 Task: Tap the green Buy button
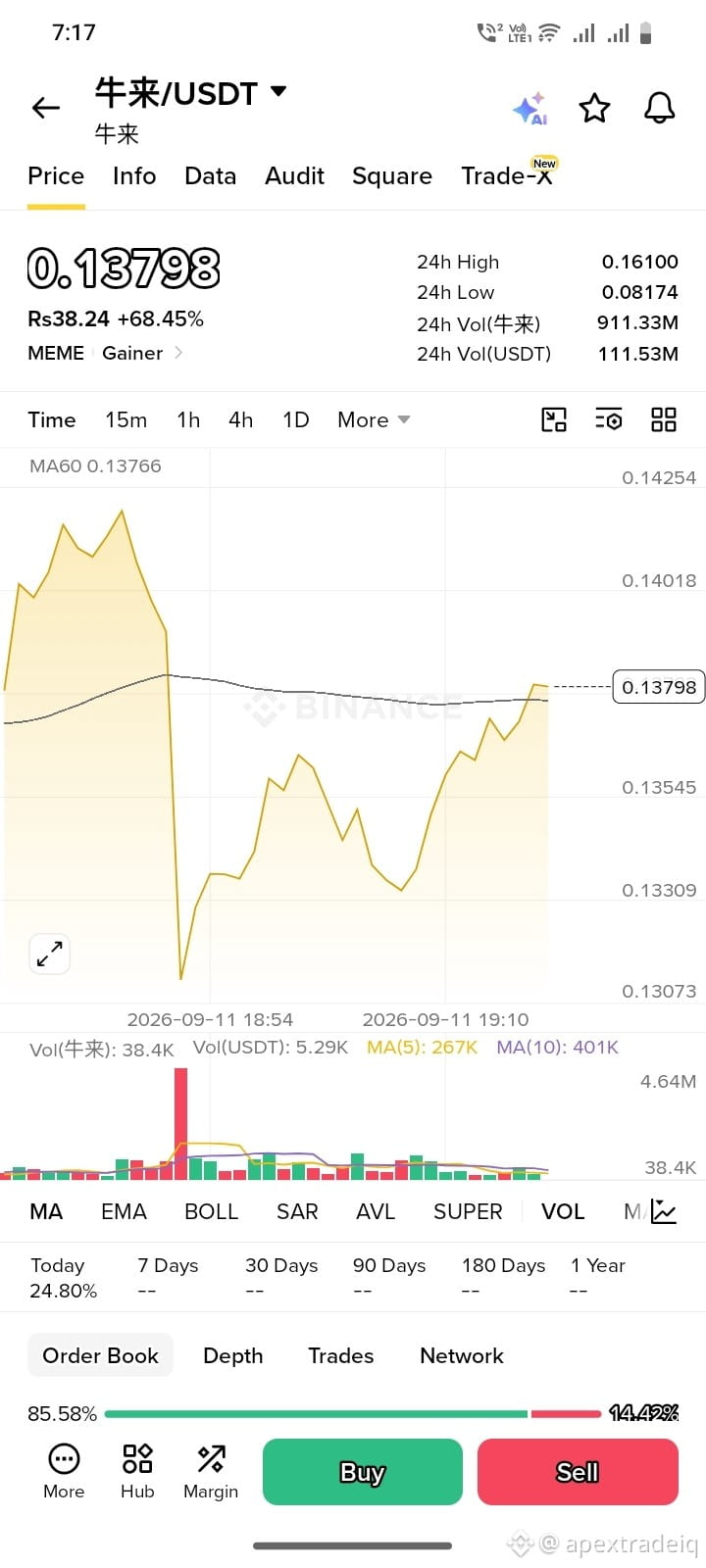click(363, 1472)
